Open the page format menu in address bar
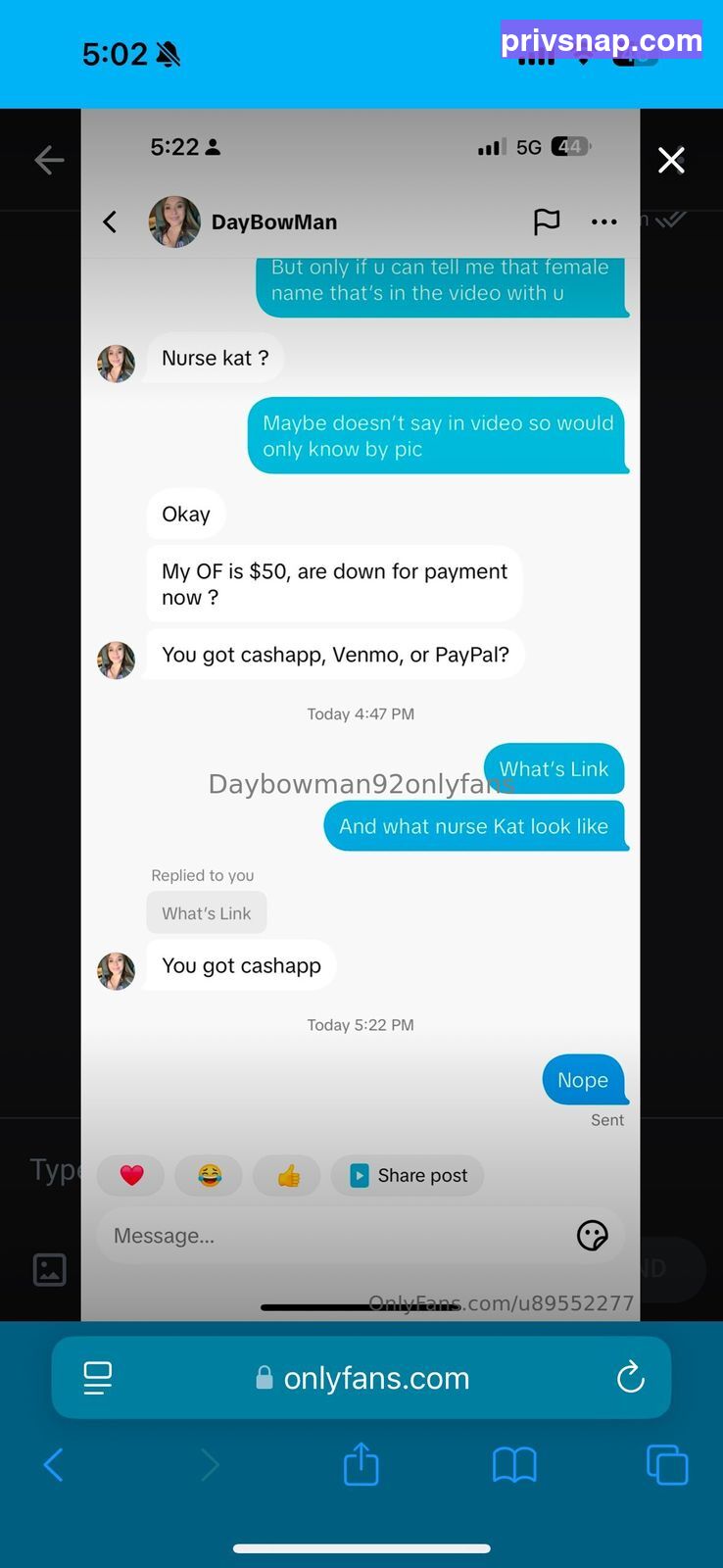Viewport: 723px width, 1568px height. click(x=98, y=1378)
